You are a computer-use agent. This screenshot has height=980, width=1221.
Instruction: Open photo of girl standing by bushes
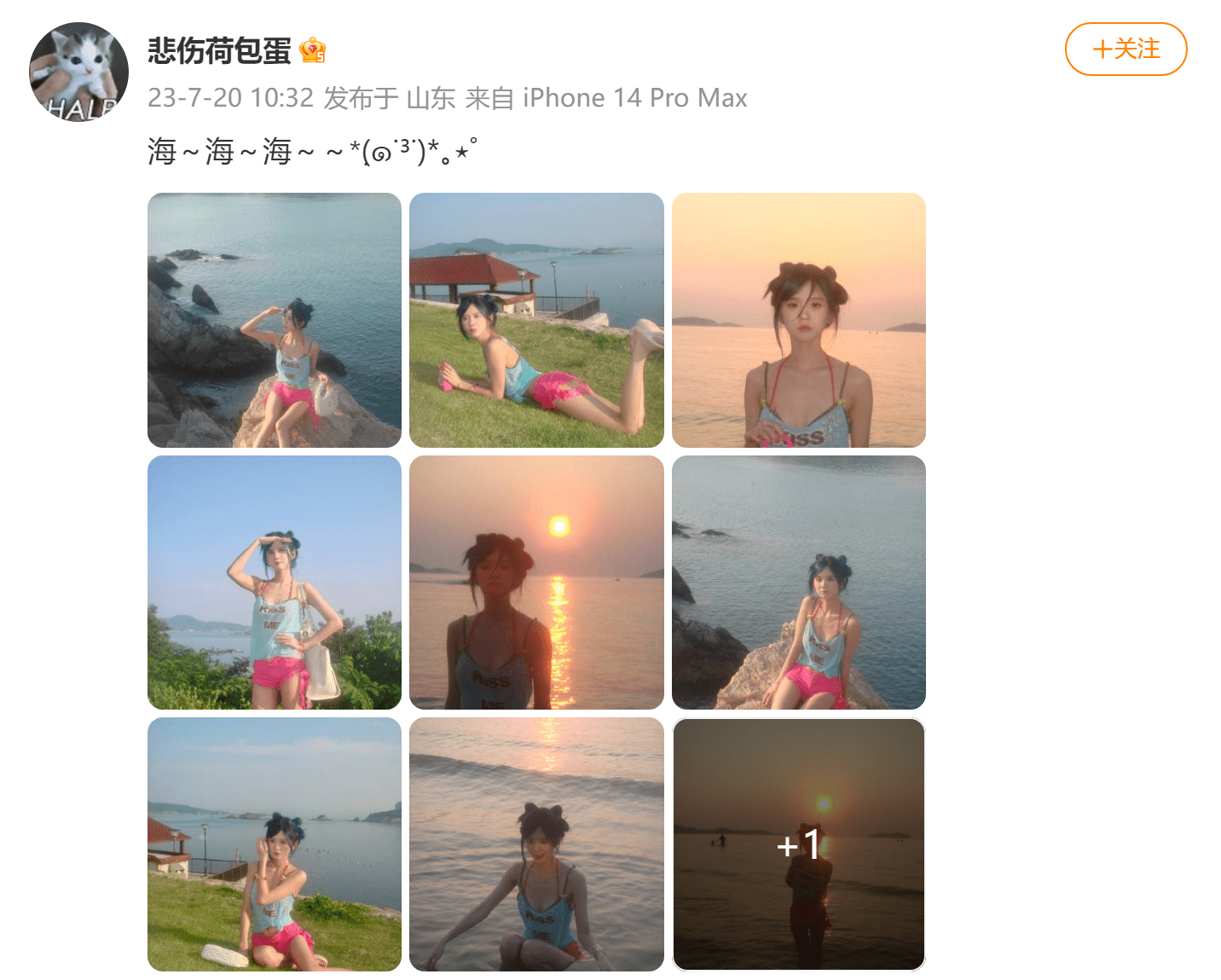(x=275, y=583)
